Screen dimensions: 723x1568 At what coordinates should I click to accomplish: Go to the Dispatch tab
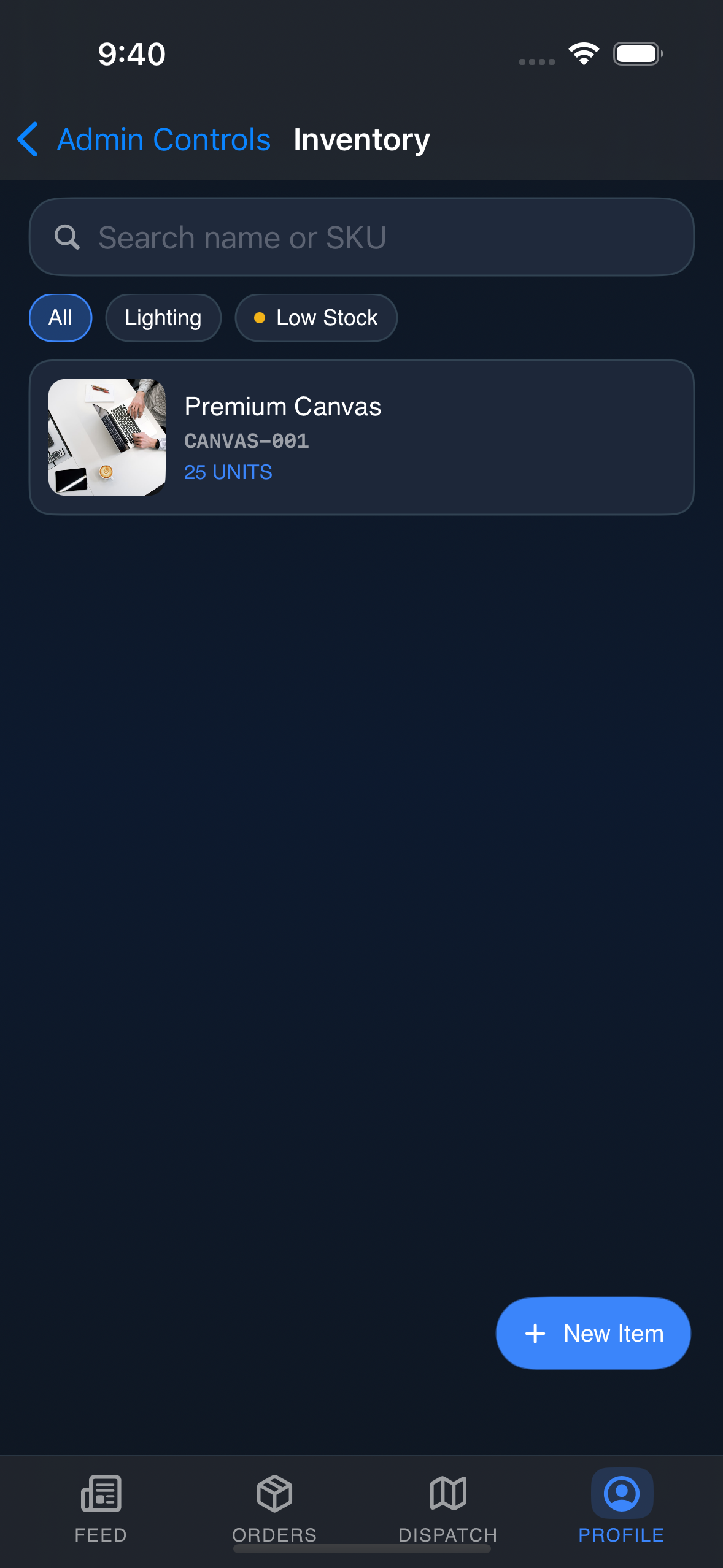[448, 1509]
